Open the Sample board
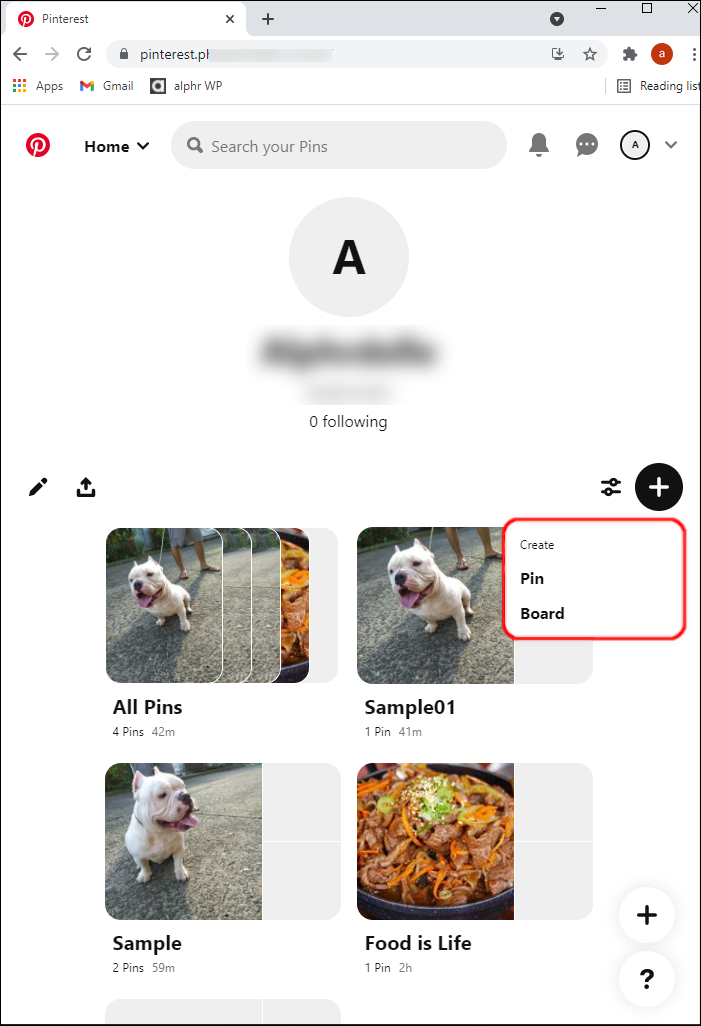Screen dimensions: 701x1026 (x=223, y=841)
